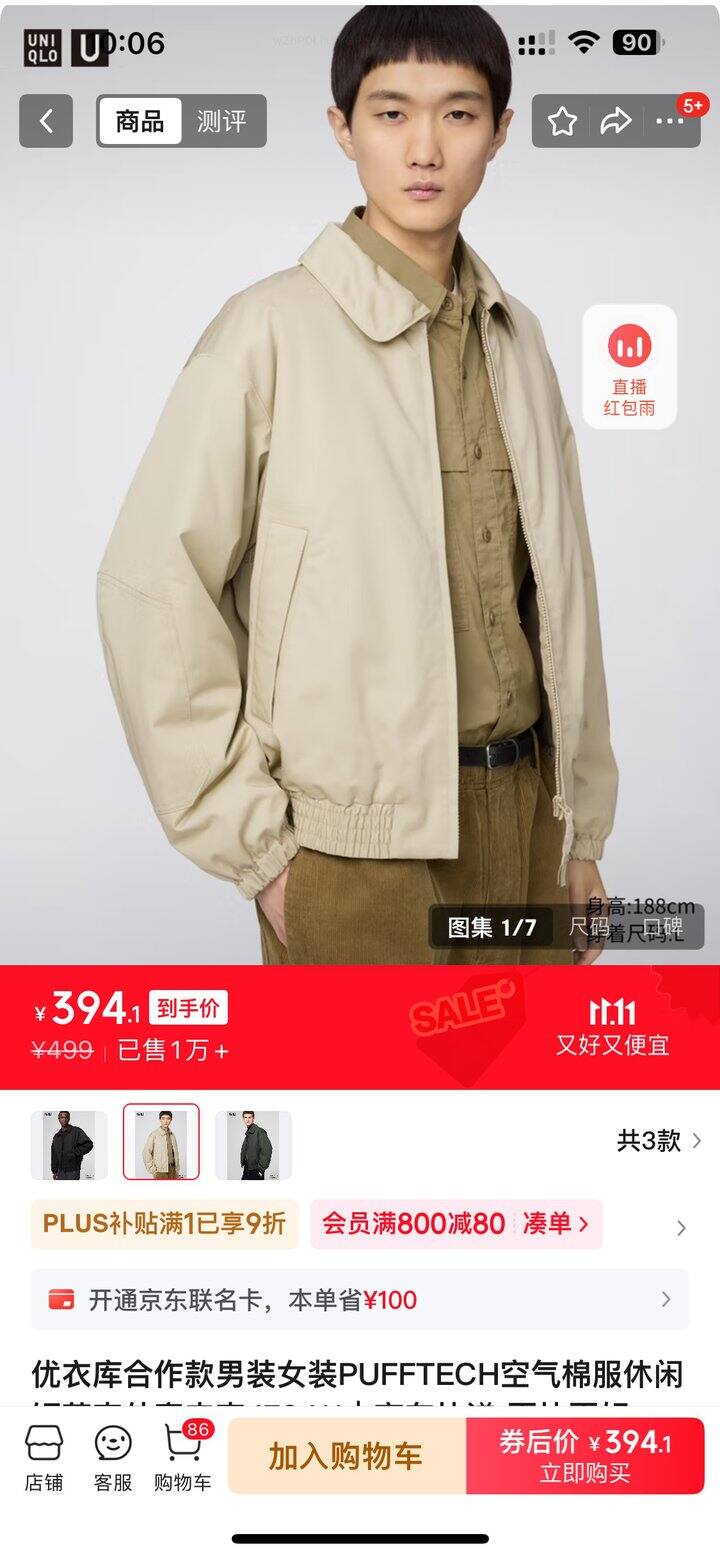This screenshot has height=1559, width=720.
Task: View the PLUS补贴满1已享9折 promotion
Action: tap(165, 1223)
